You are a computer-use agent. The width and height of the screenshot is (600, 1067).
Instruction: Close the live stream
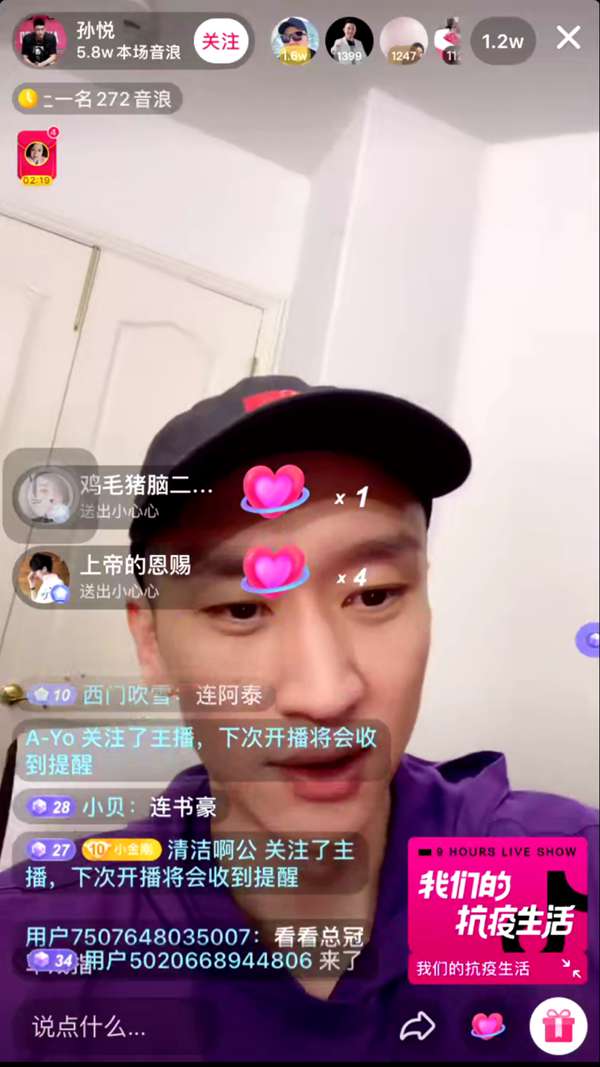(568, 39)
